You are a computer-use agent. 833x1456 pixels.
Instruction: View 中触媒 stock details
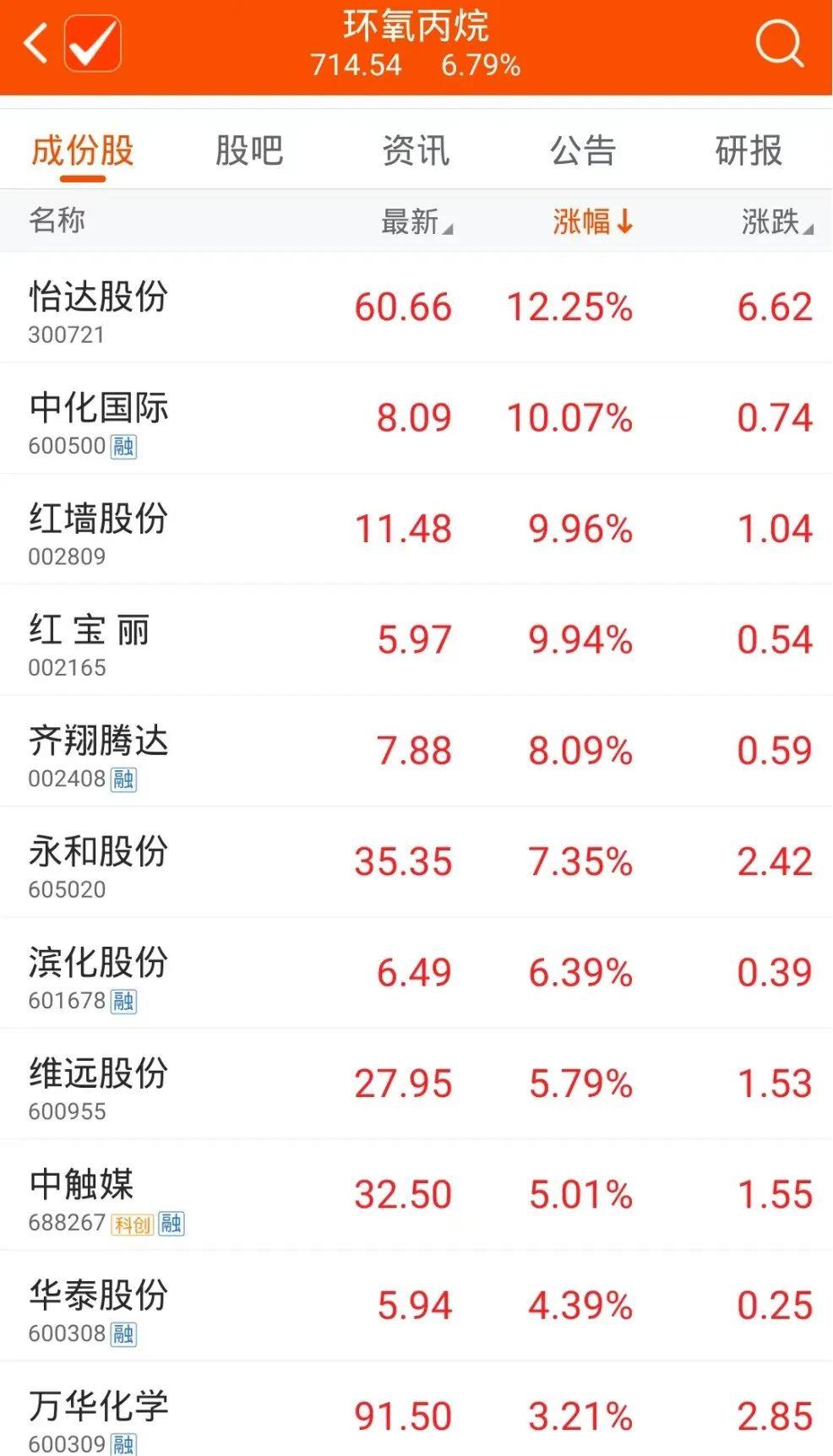416,1194
